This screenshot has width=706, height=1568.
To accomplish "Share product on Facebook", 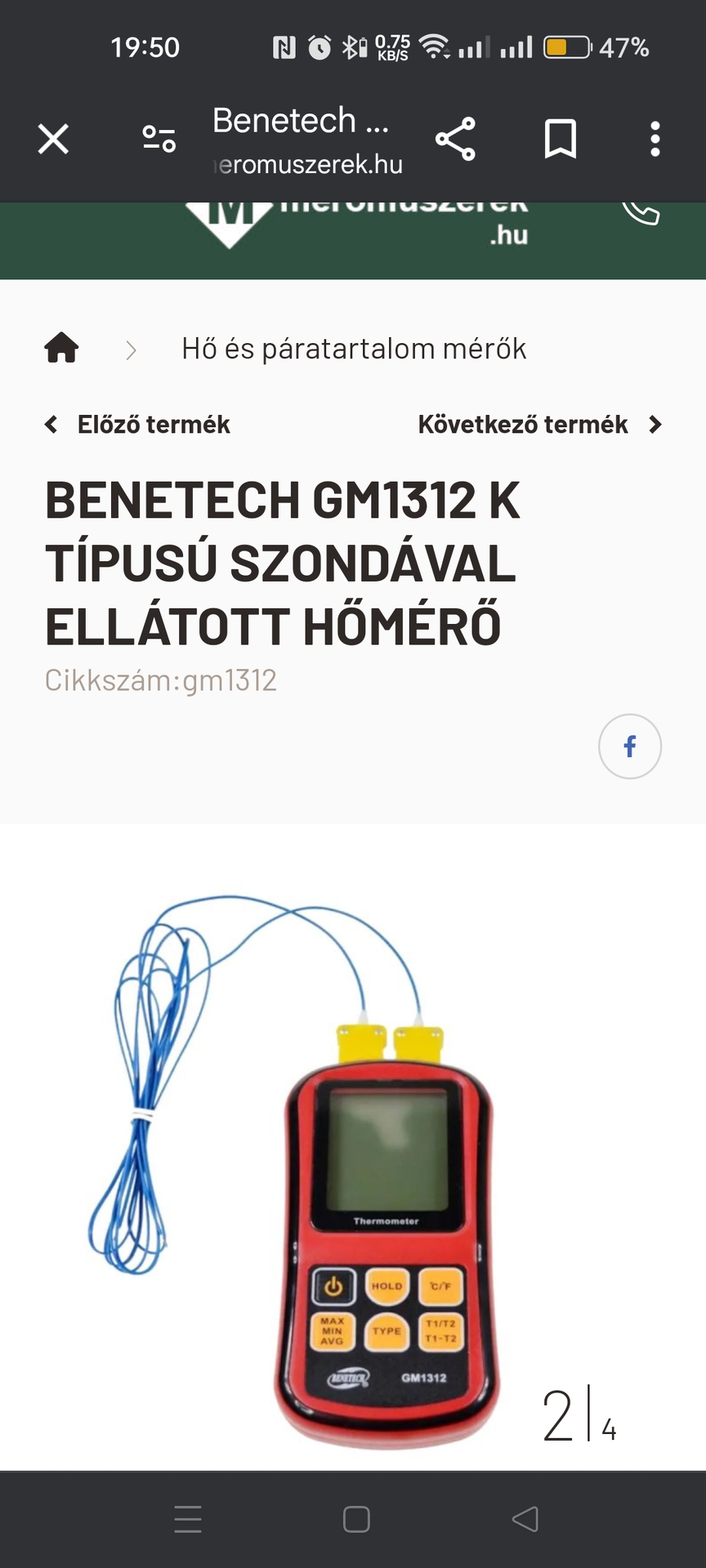I will click(629, 746).
